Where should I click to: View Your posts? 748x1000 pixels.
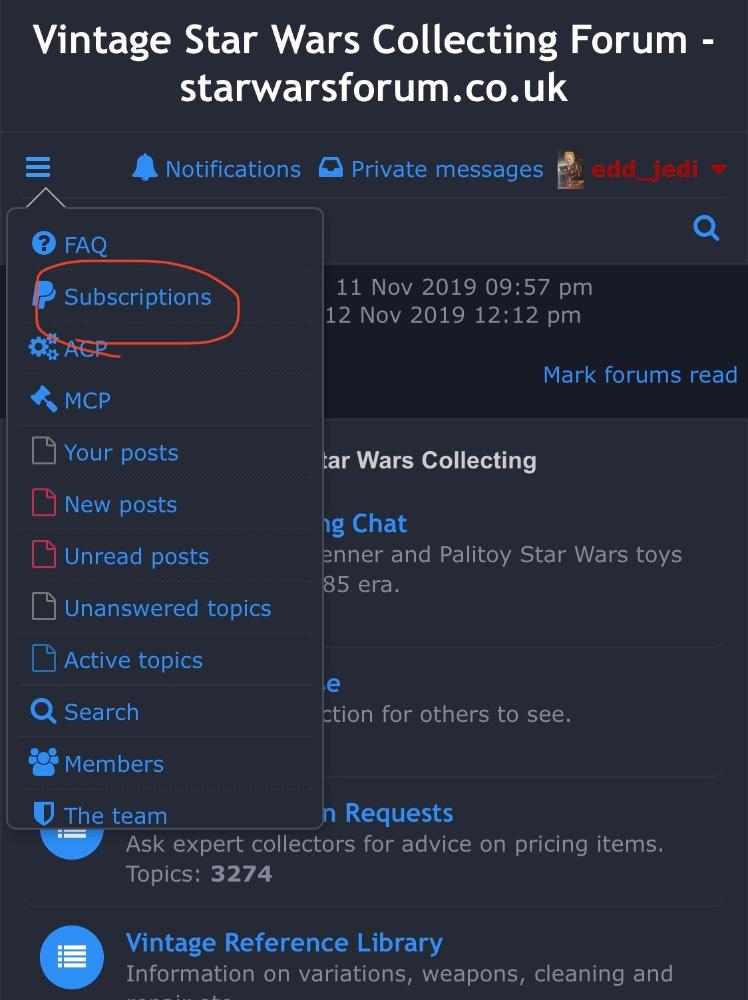(120, 453)
